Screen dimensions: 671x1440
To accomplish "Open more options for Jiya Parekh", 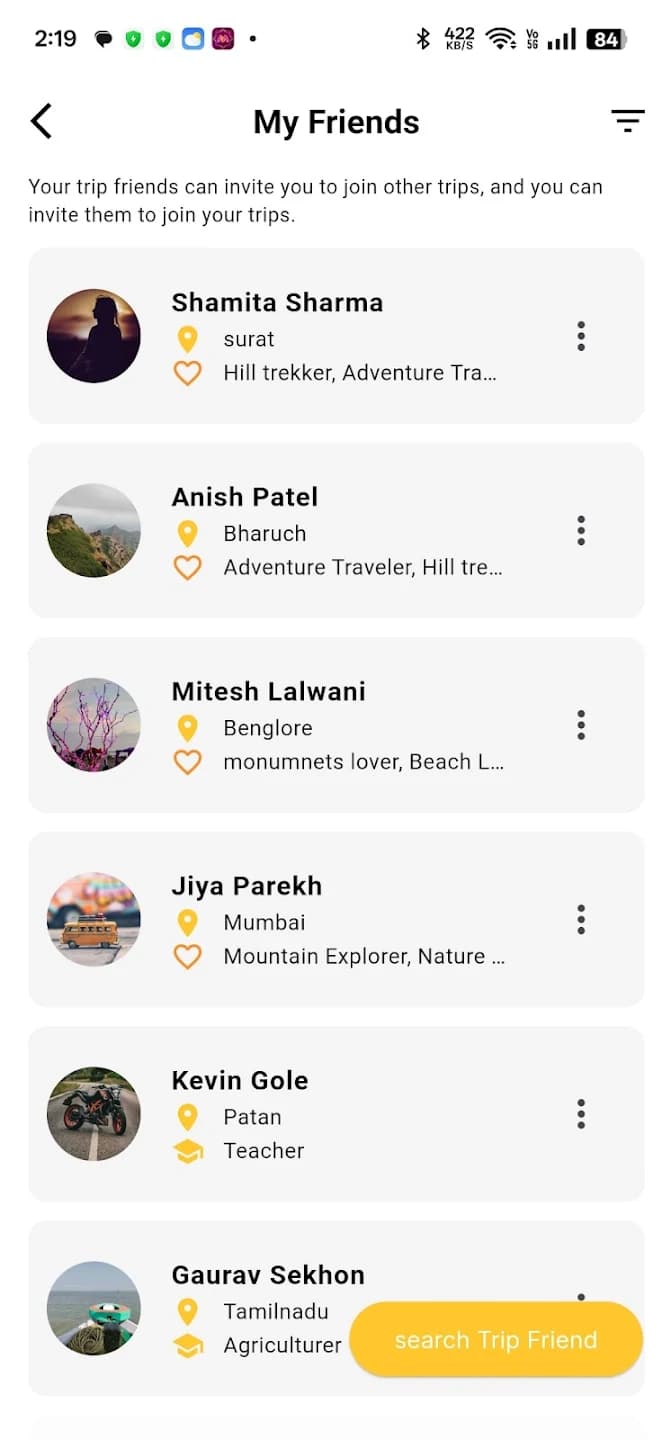I will click(x=581, y=920).
